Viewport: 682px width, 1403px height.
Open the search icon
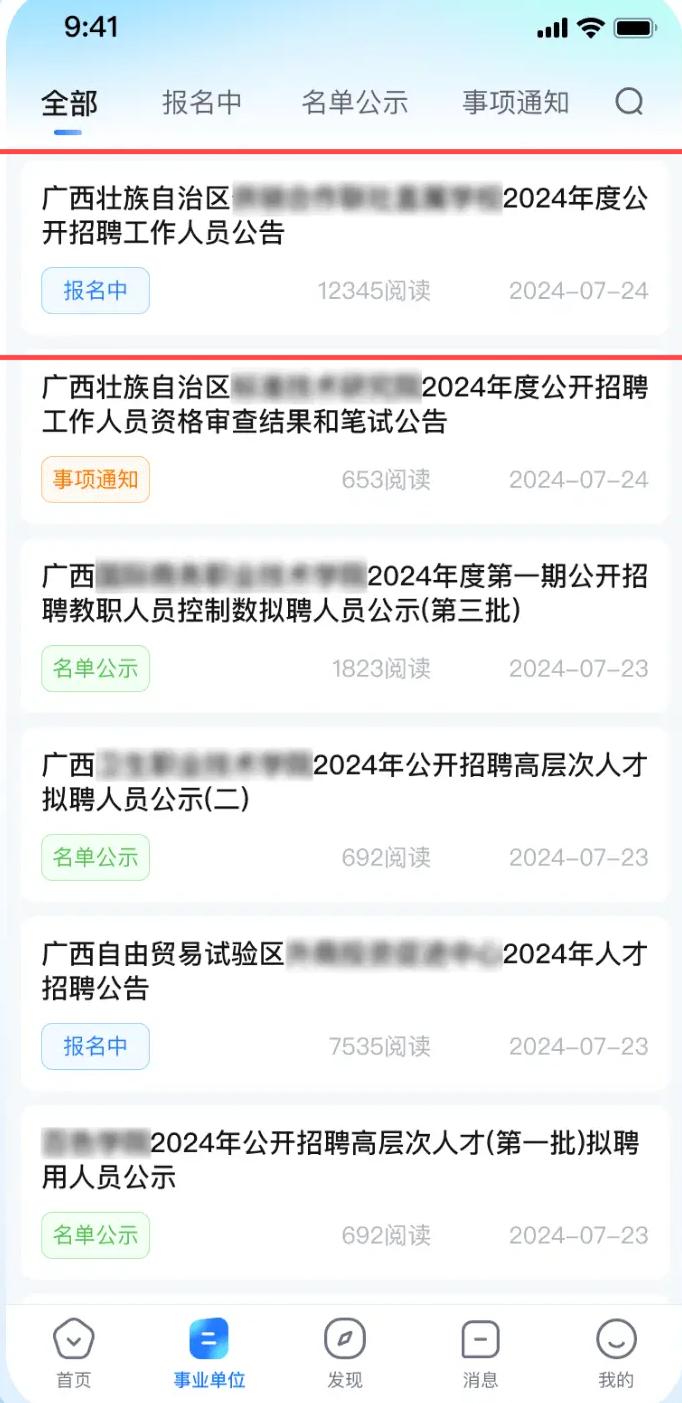tap(629, 102)
